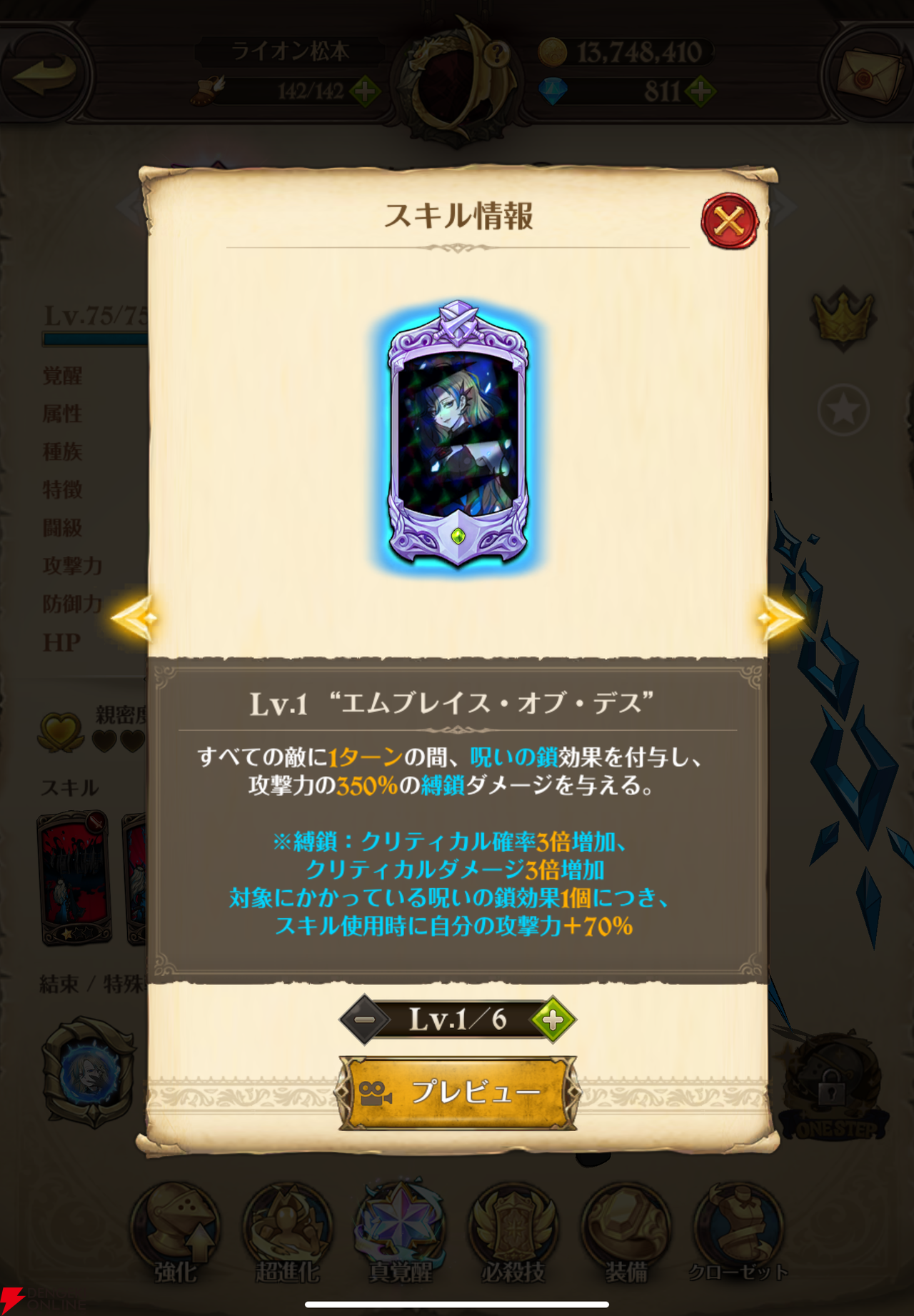Go to the next skill with right arrow
Image resolution: width=914 pixels, height=1316 pixels.
[780, 617]
